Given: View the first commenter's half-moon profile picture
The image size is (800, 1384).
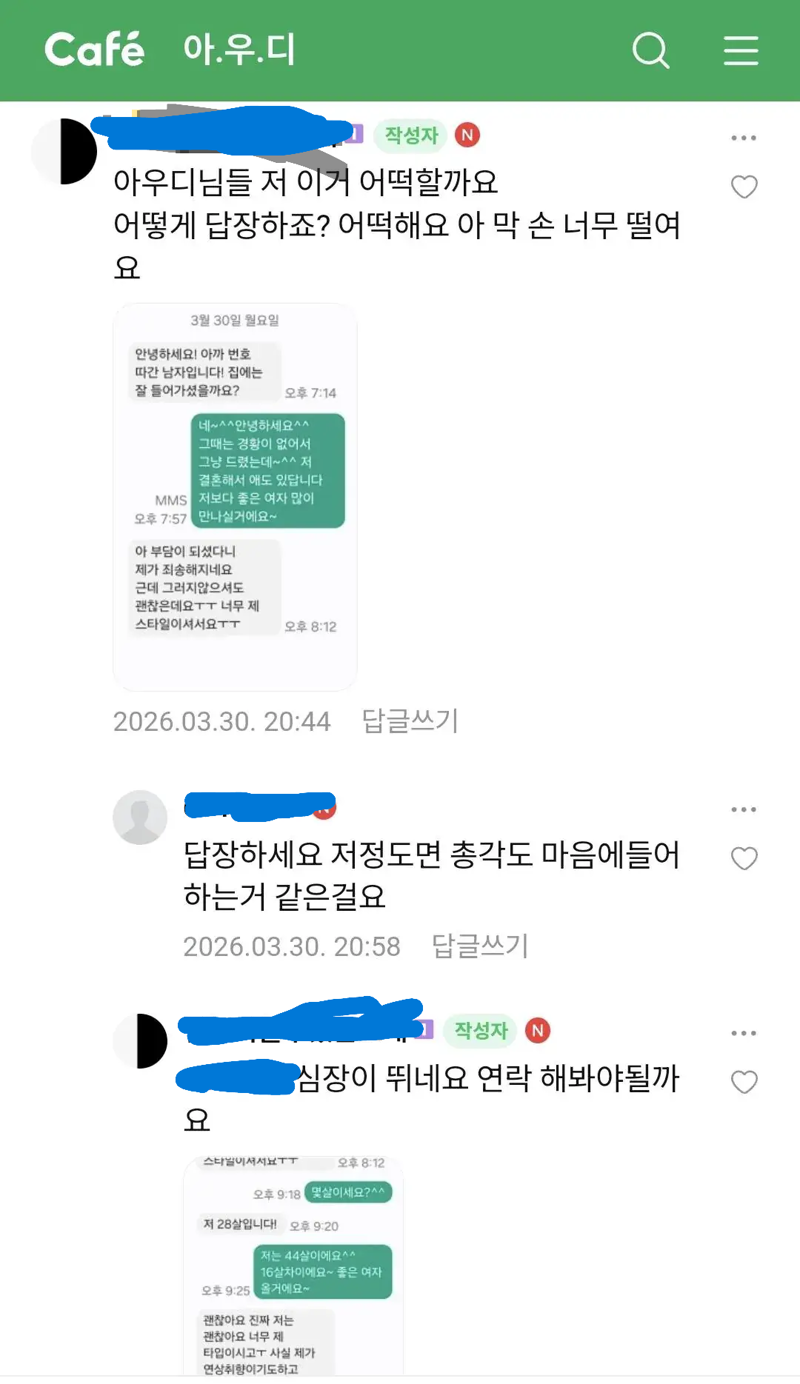Looking at the screenshot, I should [x=65, y=151].
